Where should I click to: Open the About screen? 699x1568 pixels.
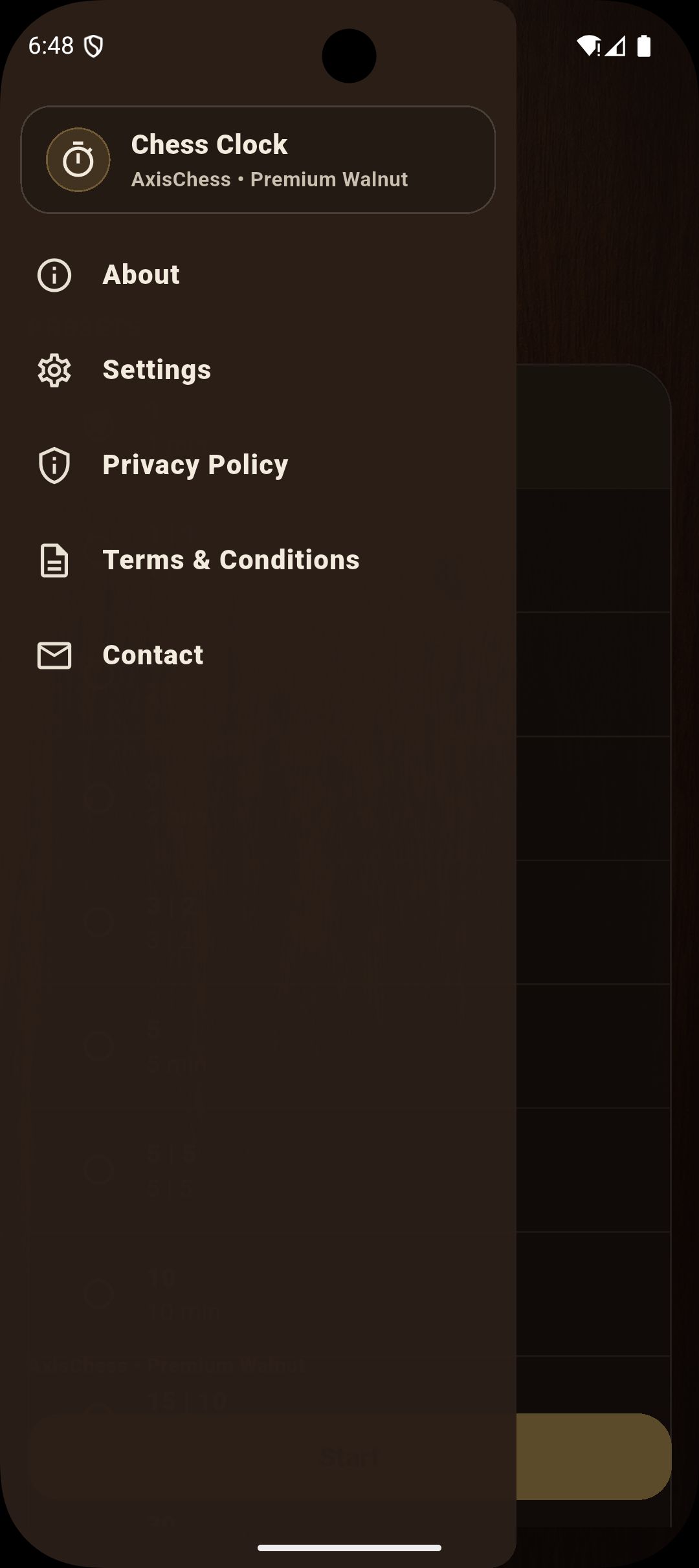point(141,275)
